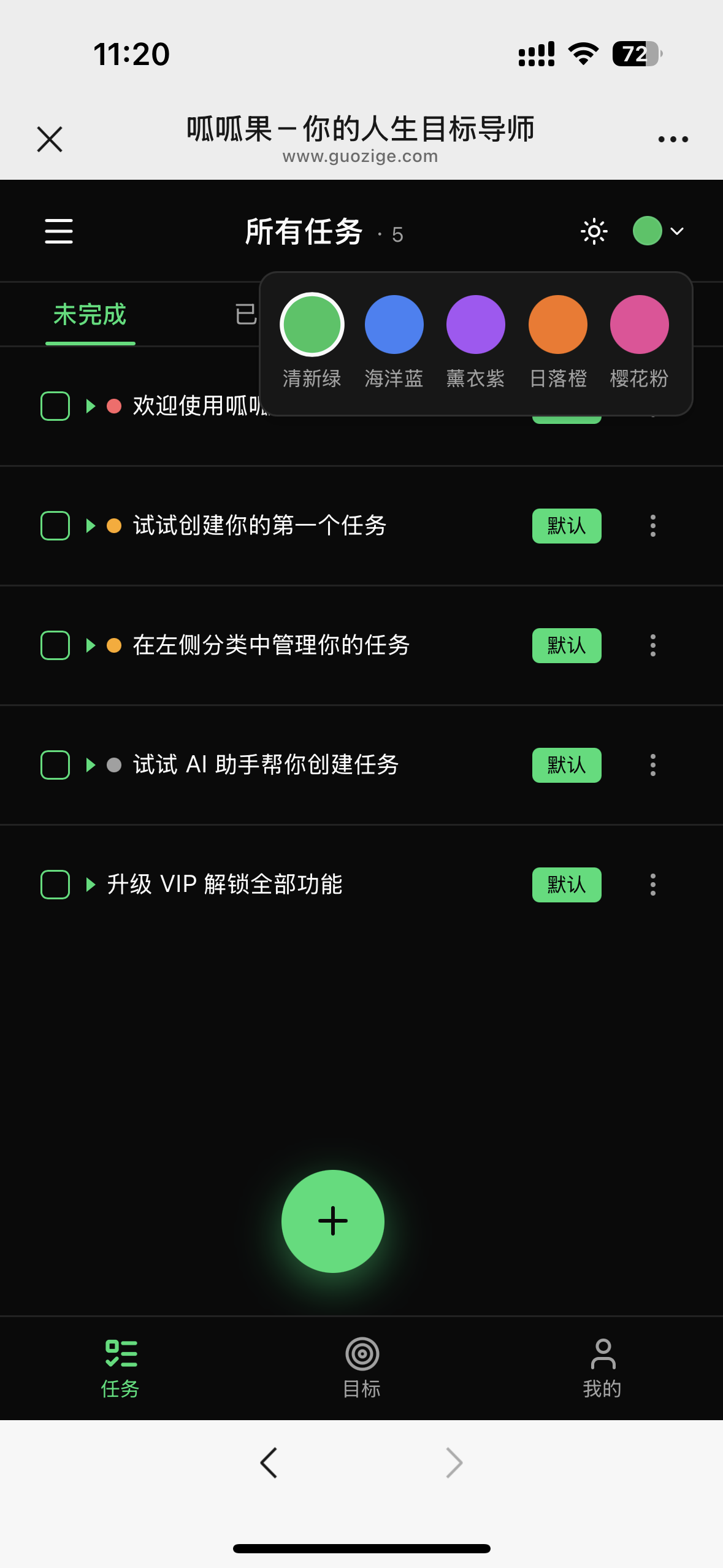Toggle the light mode sun icon

click(x=594, y=231)
